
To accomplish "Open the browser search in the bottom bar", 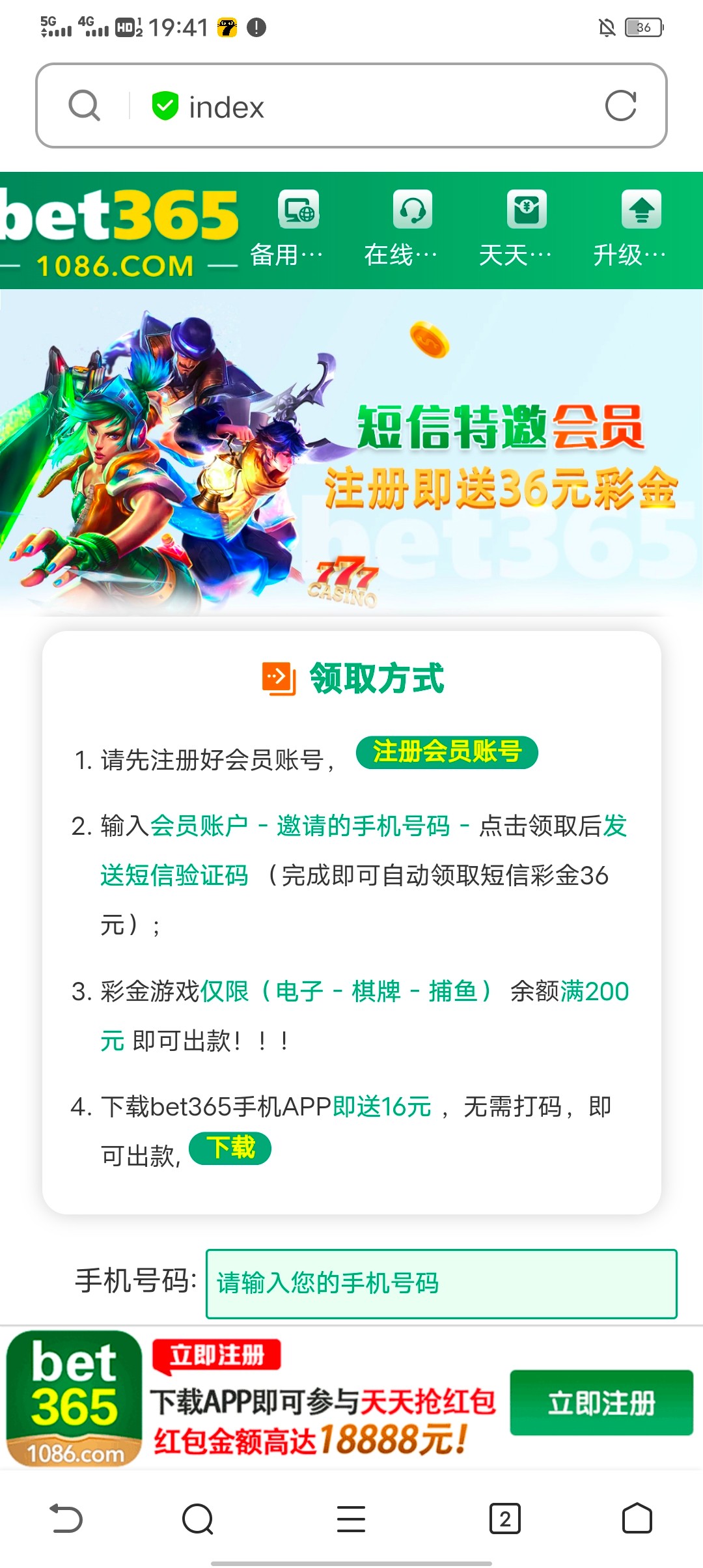I will pos(198,1519).
